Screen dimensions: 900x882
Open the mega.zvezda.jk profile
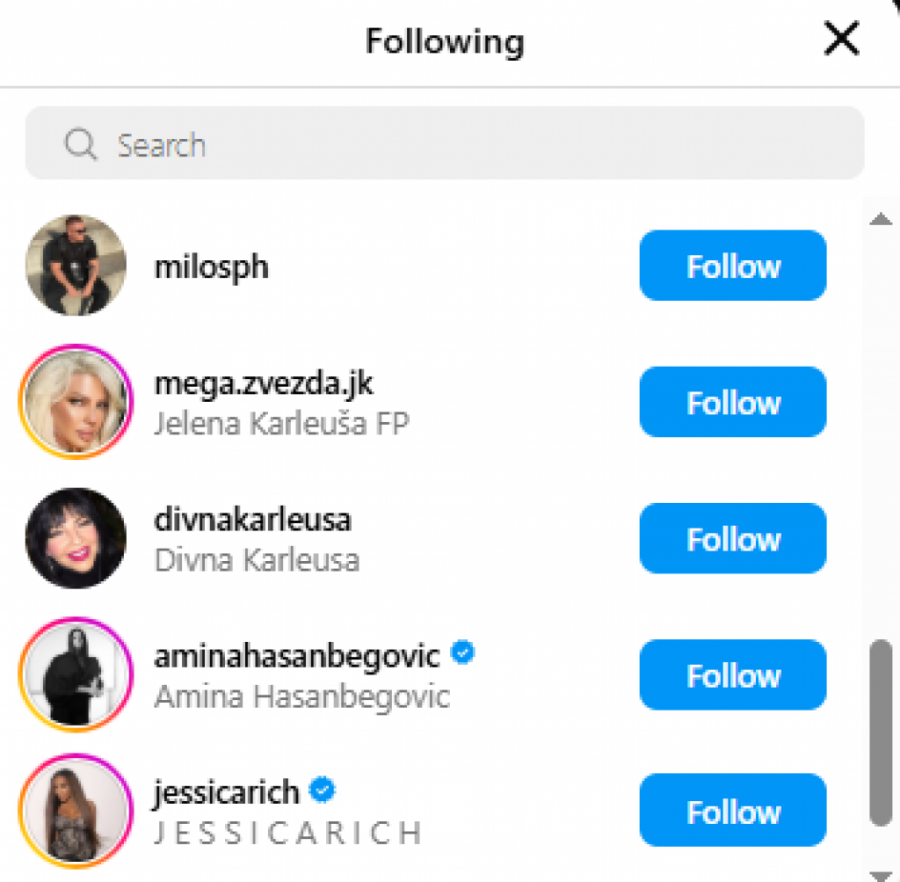(x=264, y=384)
